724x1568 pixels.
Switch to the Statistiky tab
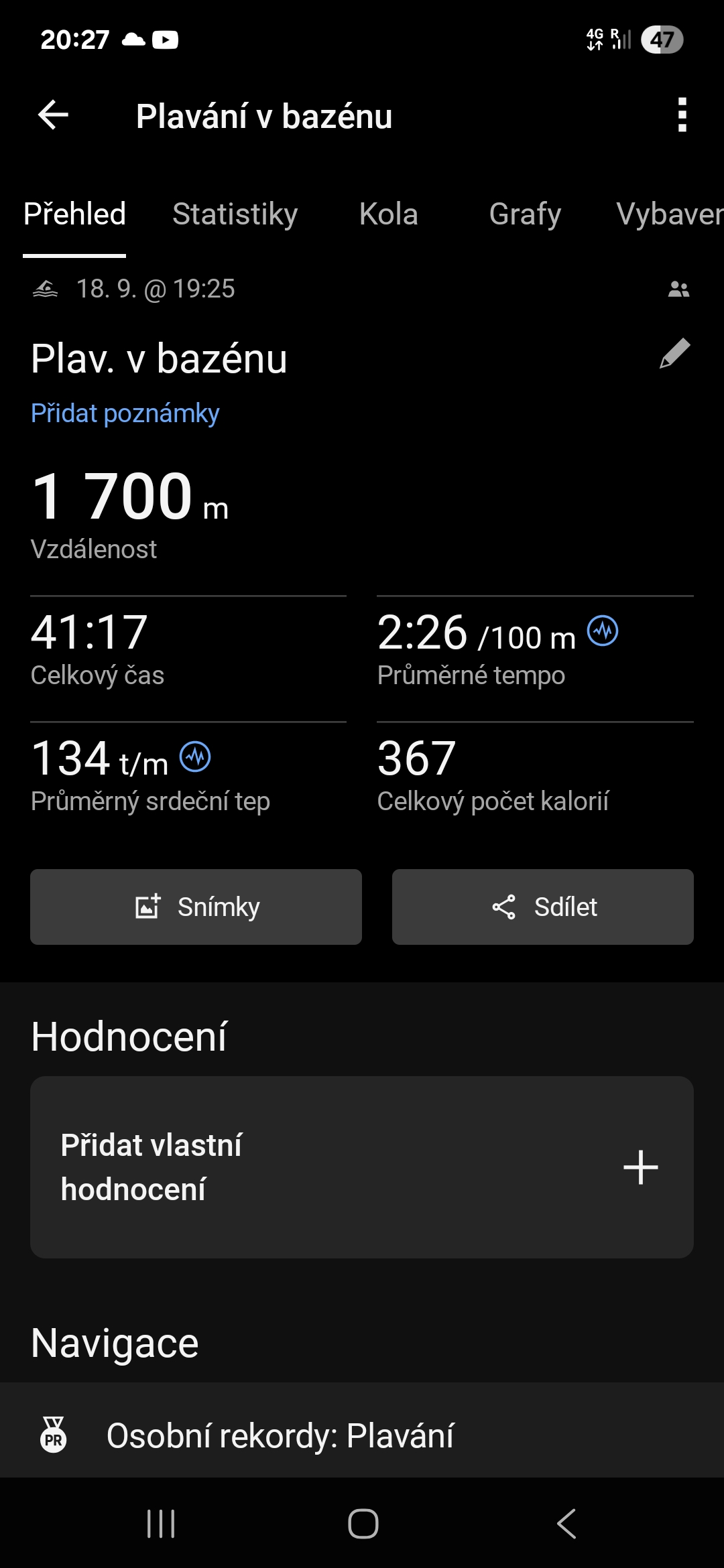[235, 214]
